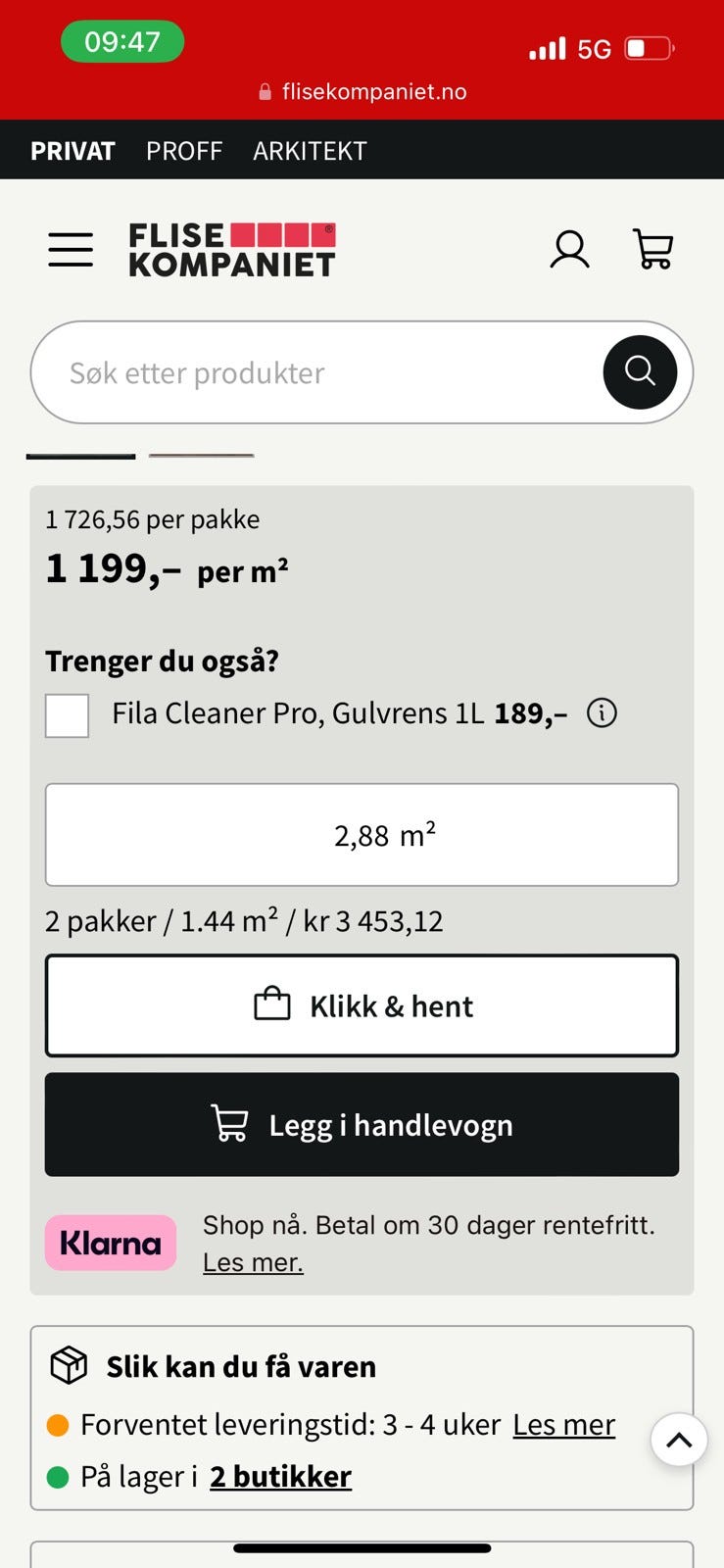Click Klikk & hent to reserve pickup
The width and height of the screenshot is (724, 1568).
pos(362,1005)
